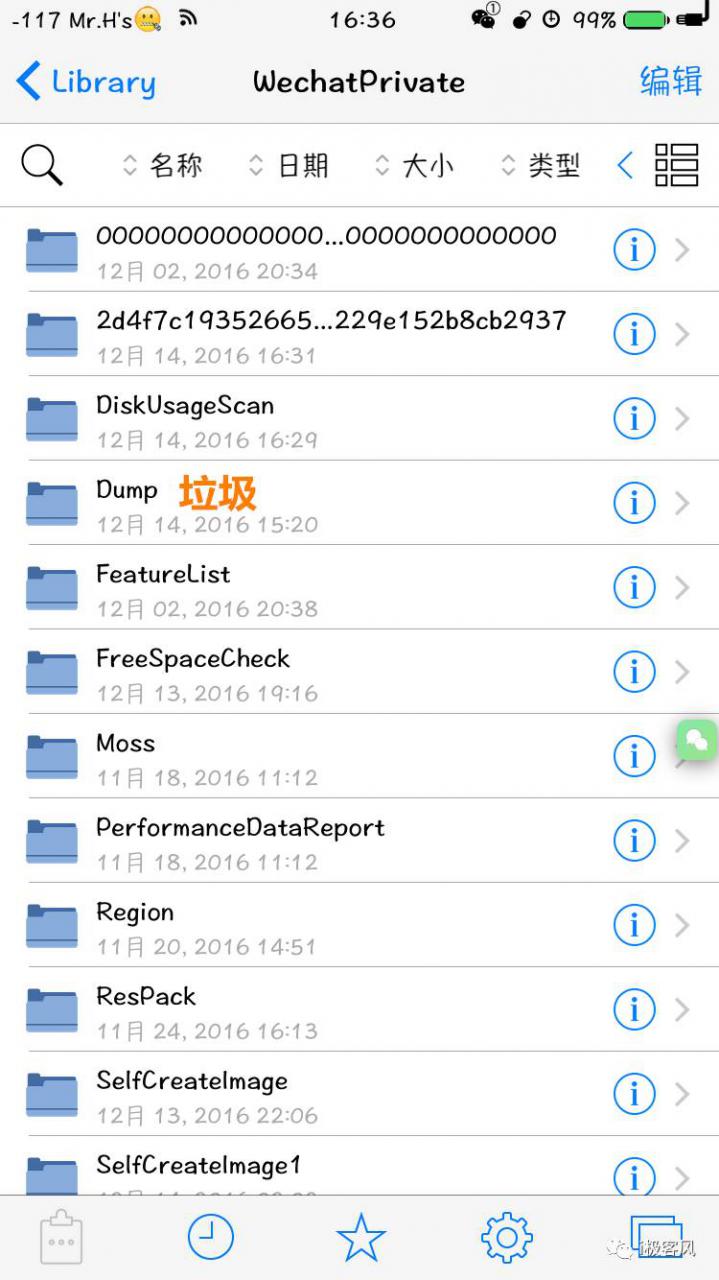The width and height of the screenshot is (719, 1280).
Task: Open the ResPack folder
Action: pos(359,1010)
